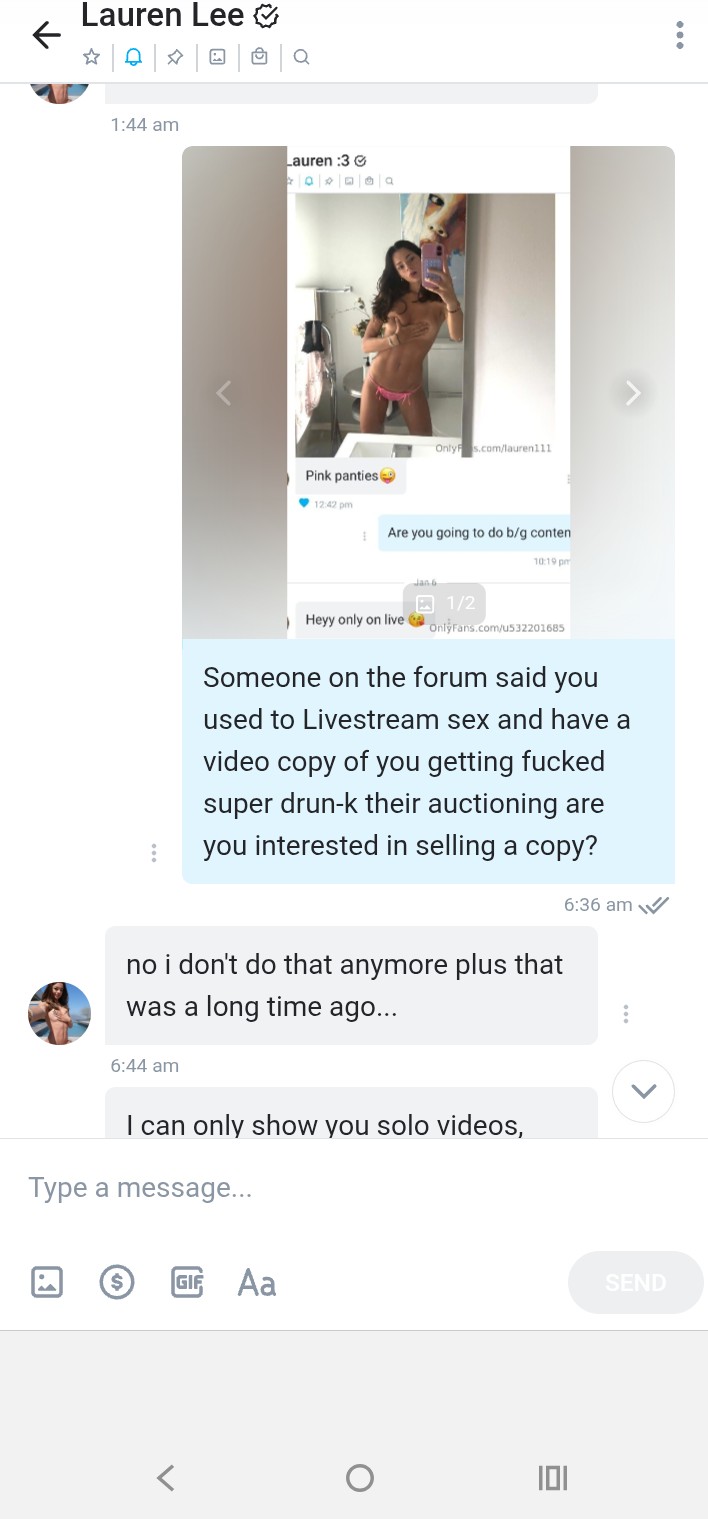Open the shopping bag icon in the header
708x1519 pixels.
pyautogui.click(x=259, y=57)
